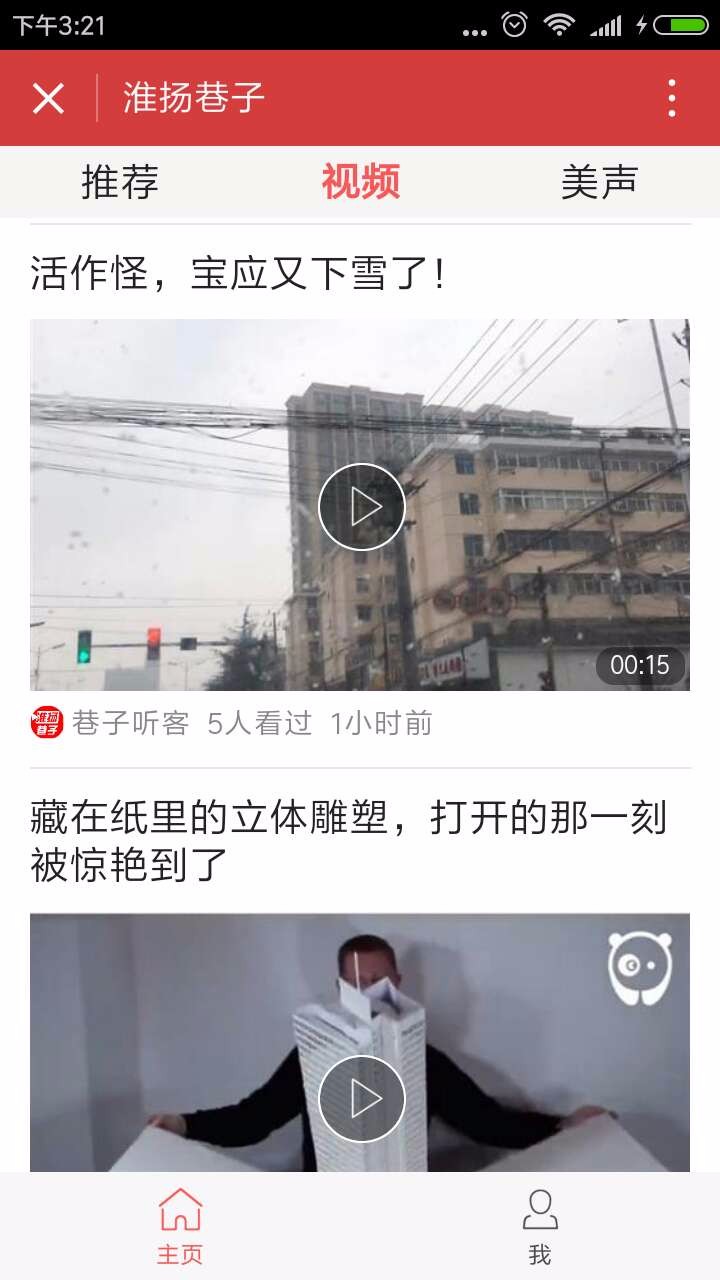This screenshot has height=1280, width=720.
Task: Go to the 主页 home tab
Action: 180,1226
